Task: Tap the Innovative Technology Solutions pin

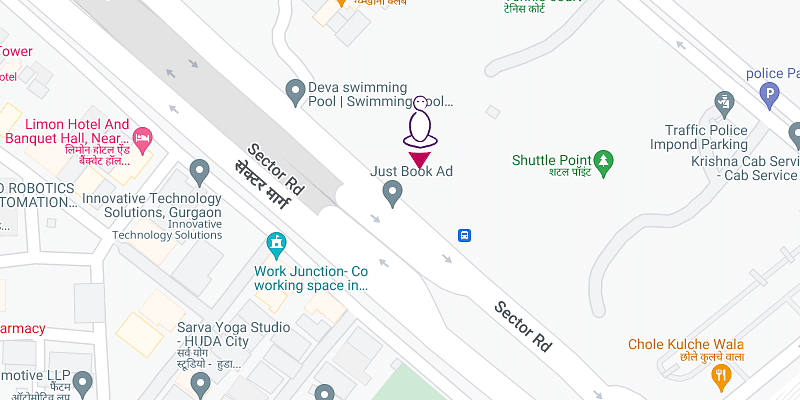Action: click(x=199, y=172)
